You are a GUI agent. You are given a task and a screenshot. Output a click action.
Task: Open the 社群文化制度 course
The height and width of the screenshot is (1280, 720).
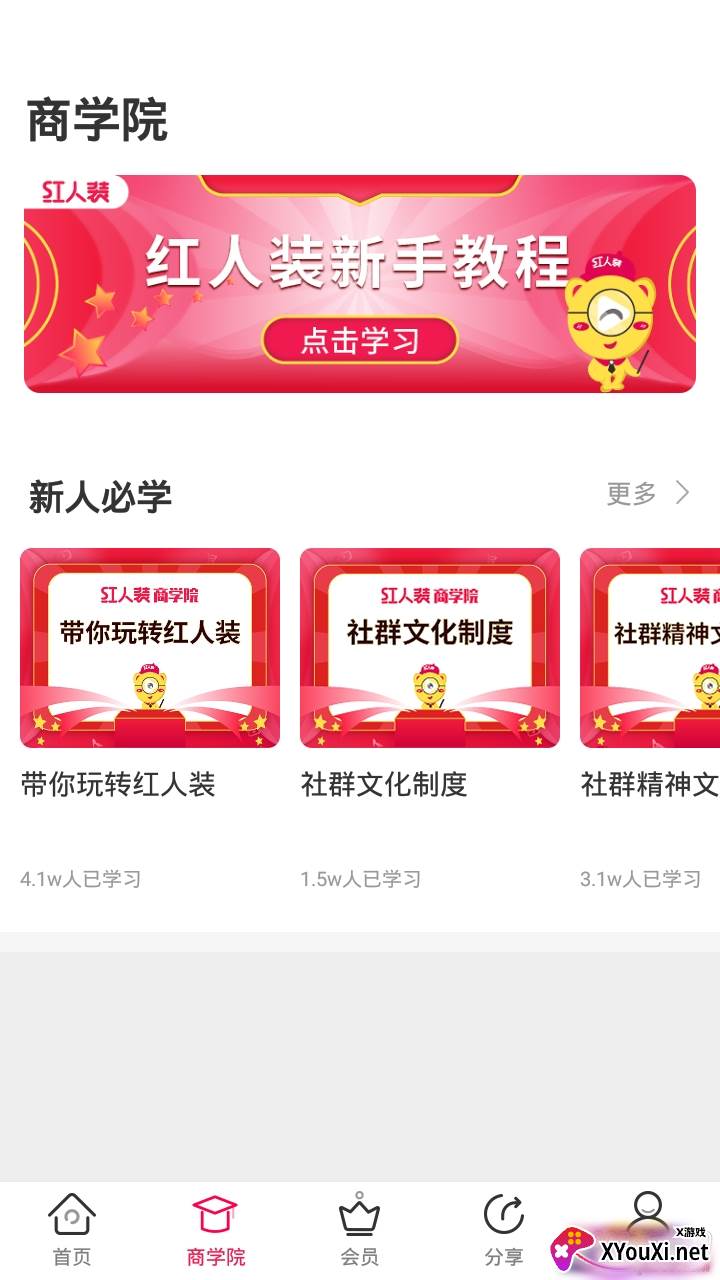[430, 648]
